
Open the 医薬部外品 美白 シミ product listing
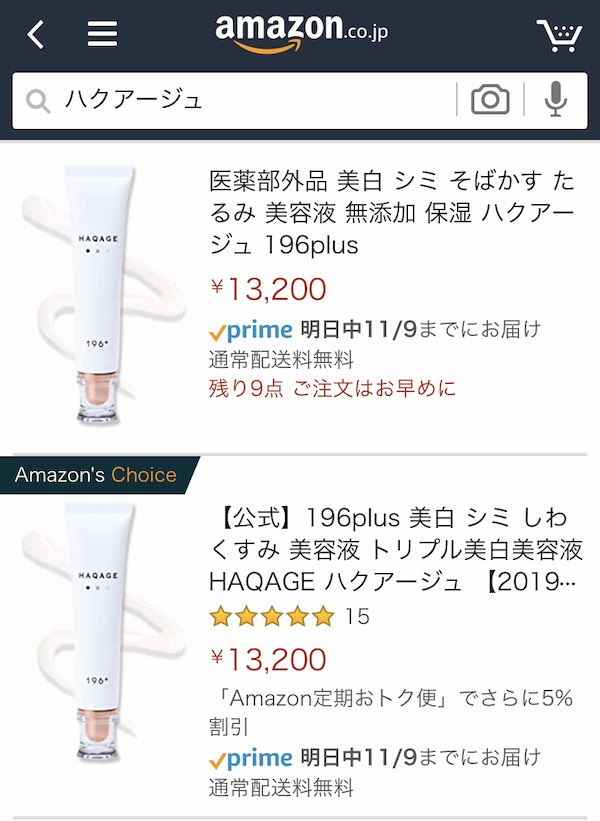[390, 213]
